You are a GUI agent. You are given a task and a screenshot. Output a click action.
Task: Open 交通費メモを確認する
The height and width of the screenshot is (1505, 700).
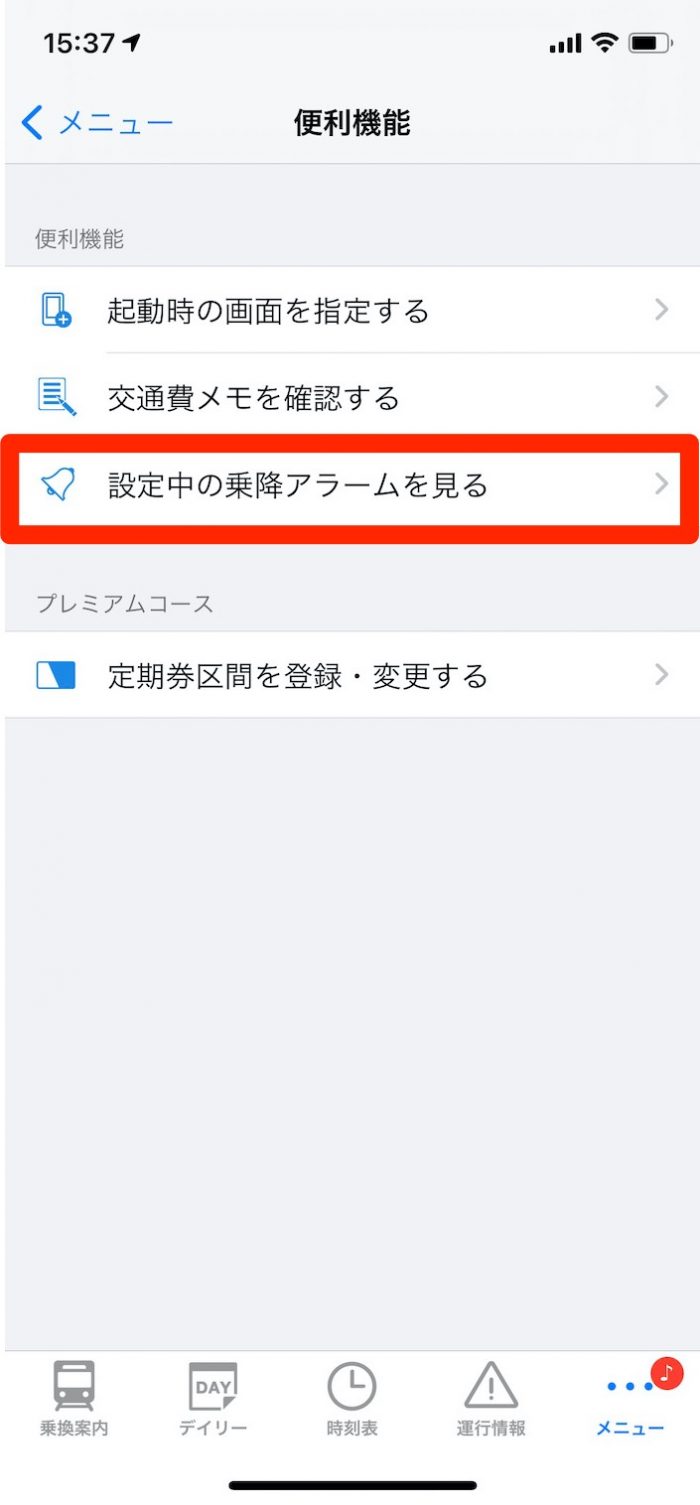(350, 398)
